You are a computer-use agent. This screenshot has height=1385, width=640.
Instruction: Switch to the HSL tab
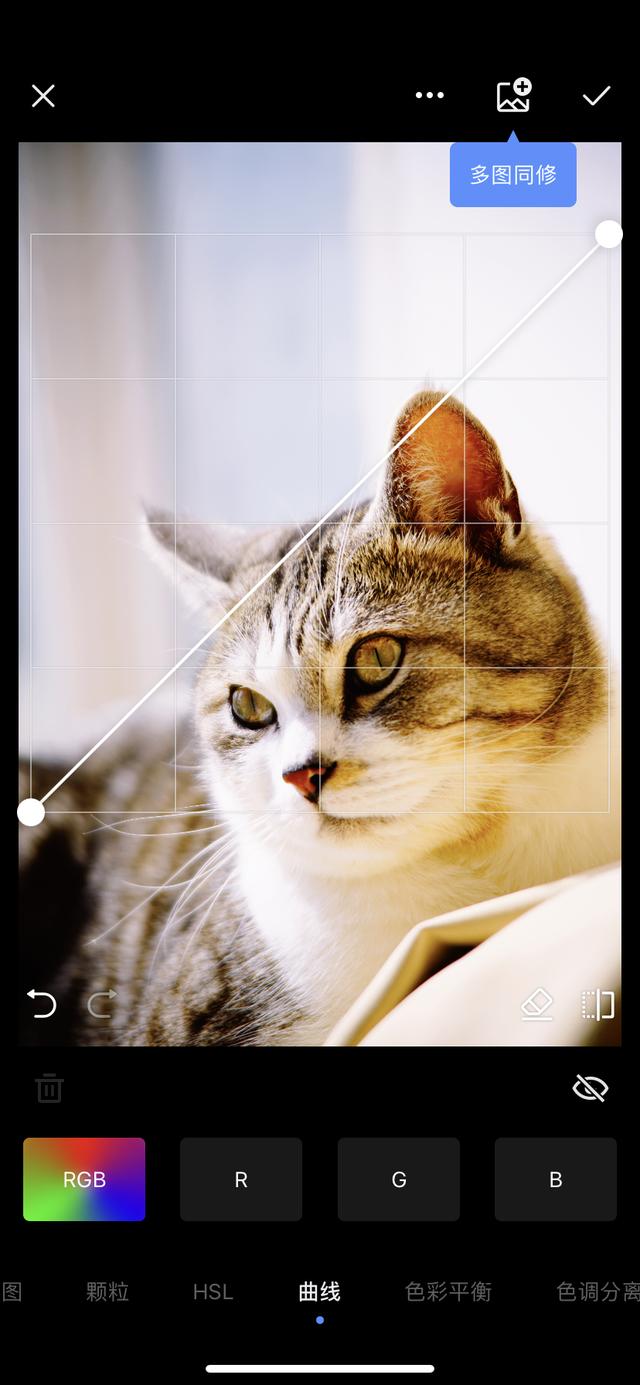pos(213,1292)
